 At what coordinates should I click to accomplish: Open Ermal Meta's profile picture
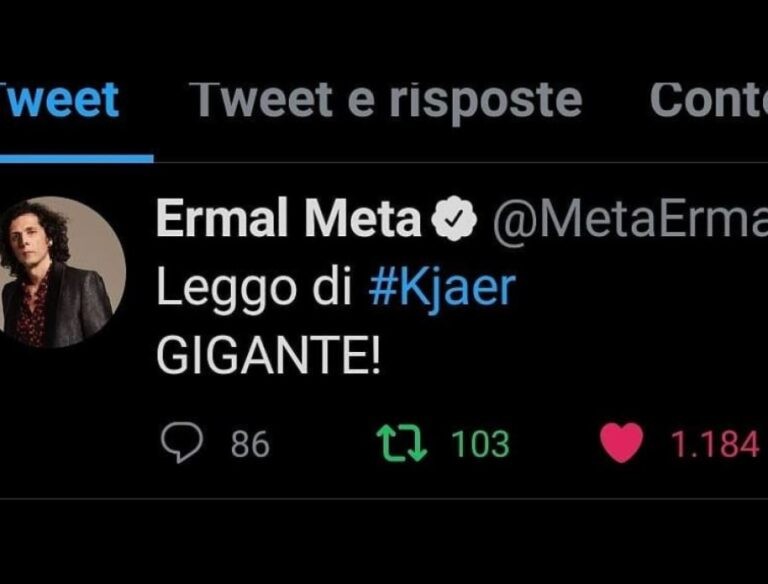tap(62, 272)
